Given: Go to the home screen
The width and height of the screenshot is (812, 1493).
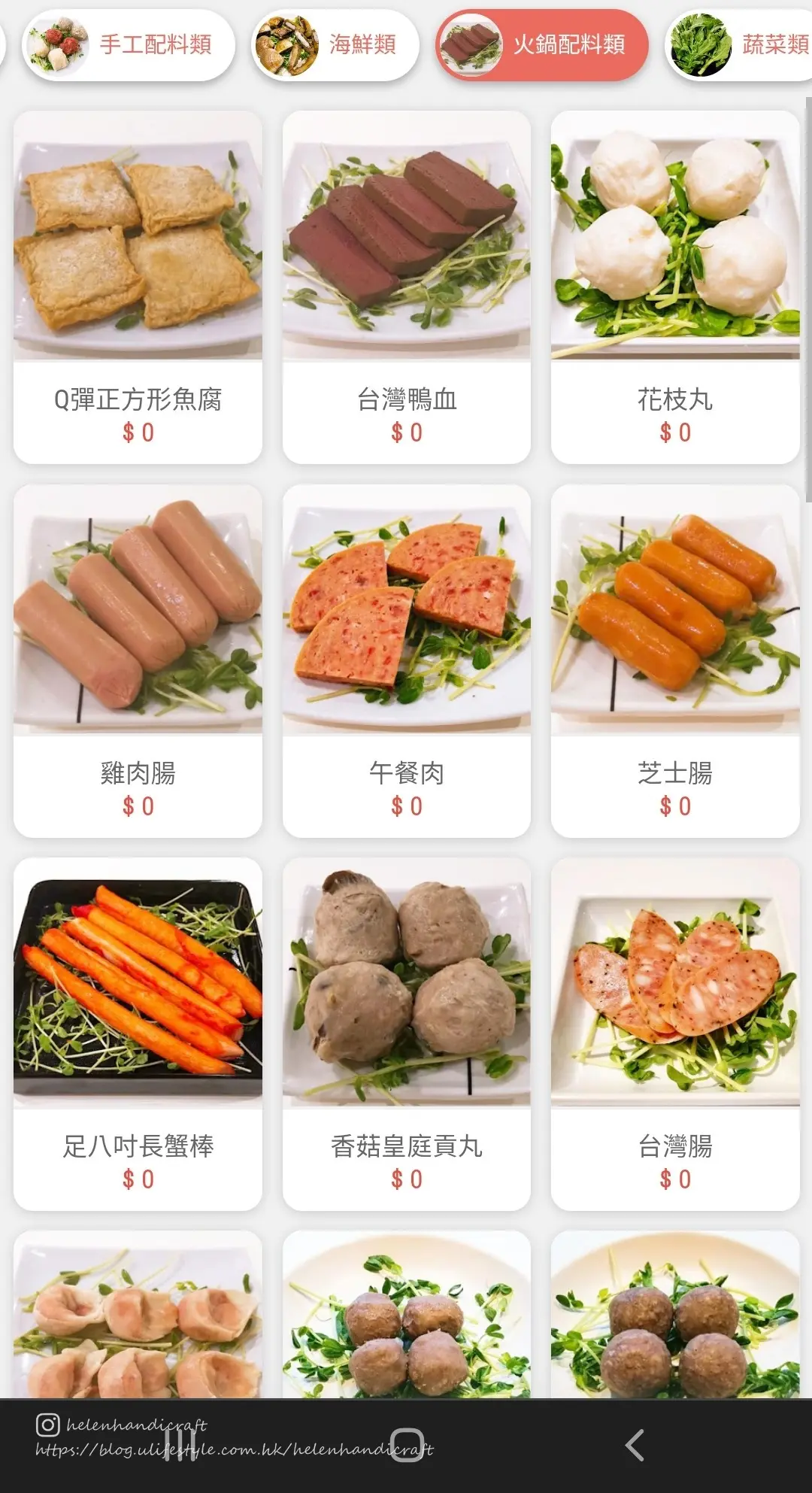Looking at the screenshot, I should 407,1445.
